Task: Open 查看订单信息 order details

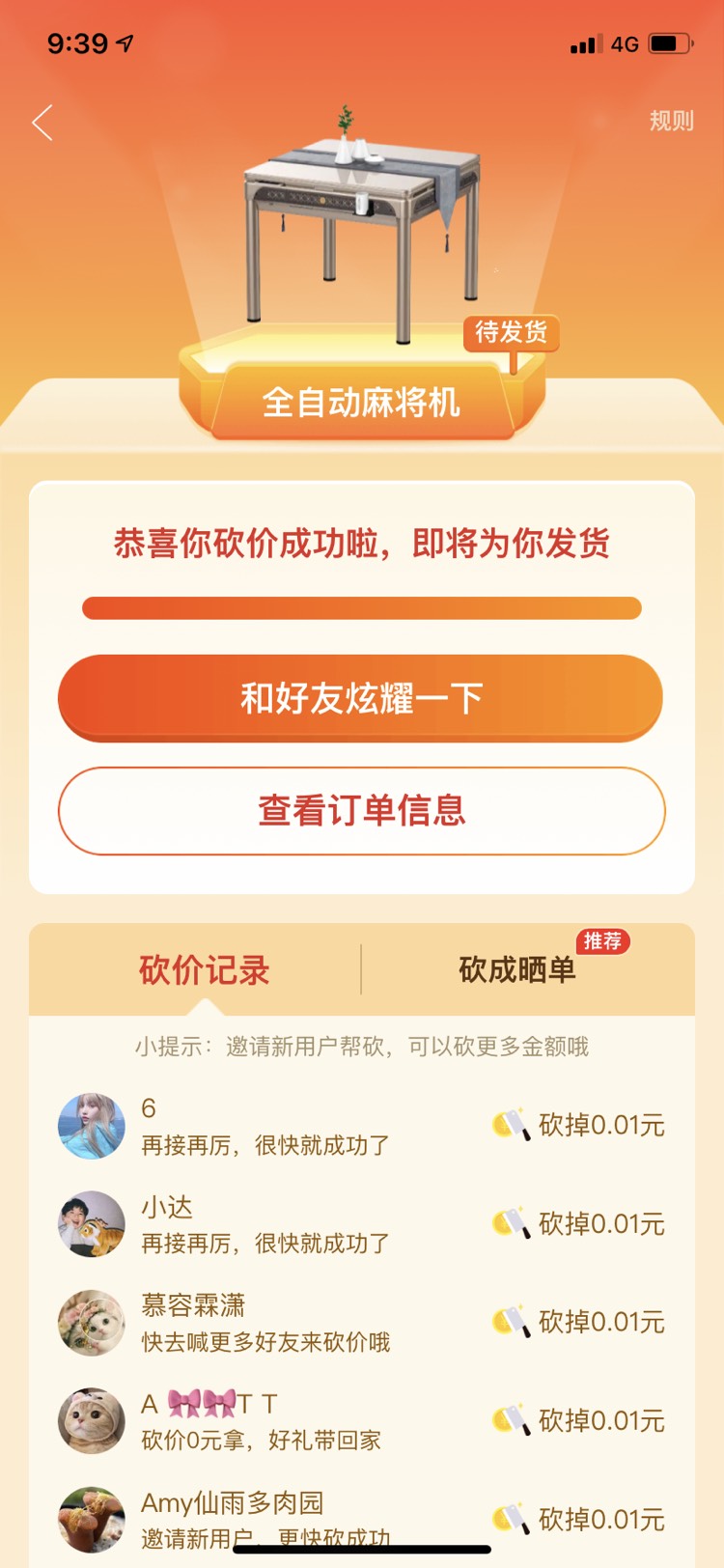Action: click(361, 810)
